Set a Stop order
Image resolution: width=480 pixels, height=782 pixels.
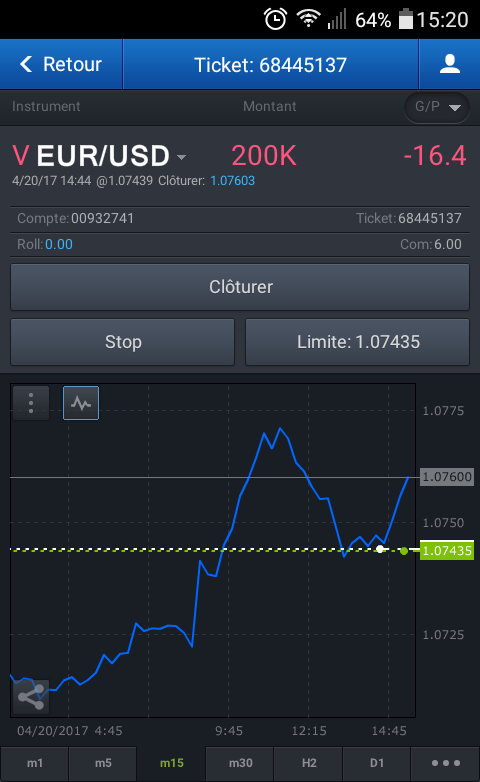(123, 342)
